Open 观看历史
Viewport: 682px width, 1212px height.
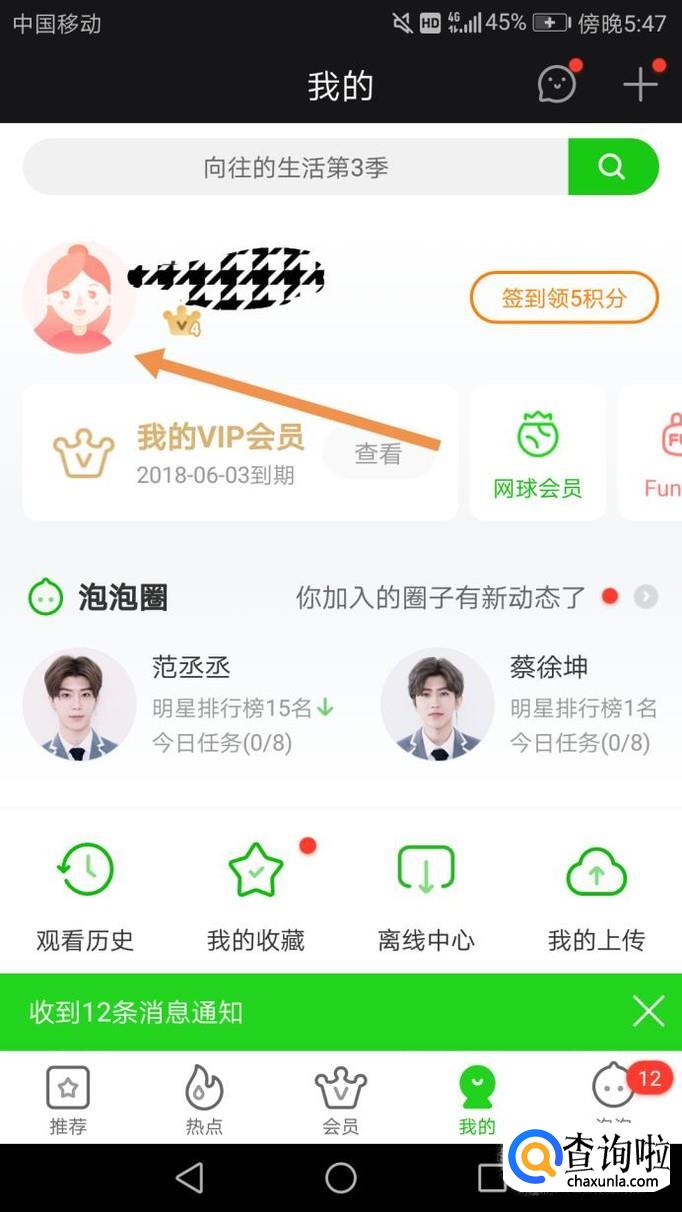click(x=85, y=896)
